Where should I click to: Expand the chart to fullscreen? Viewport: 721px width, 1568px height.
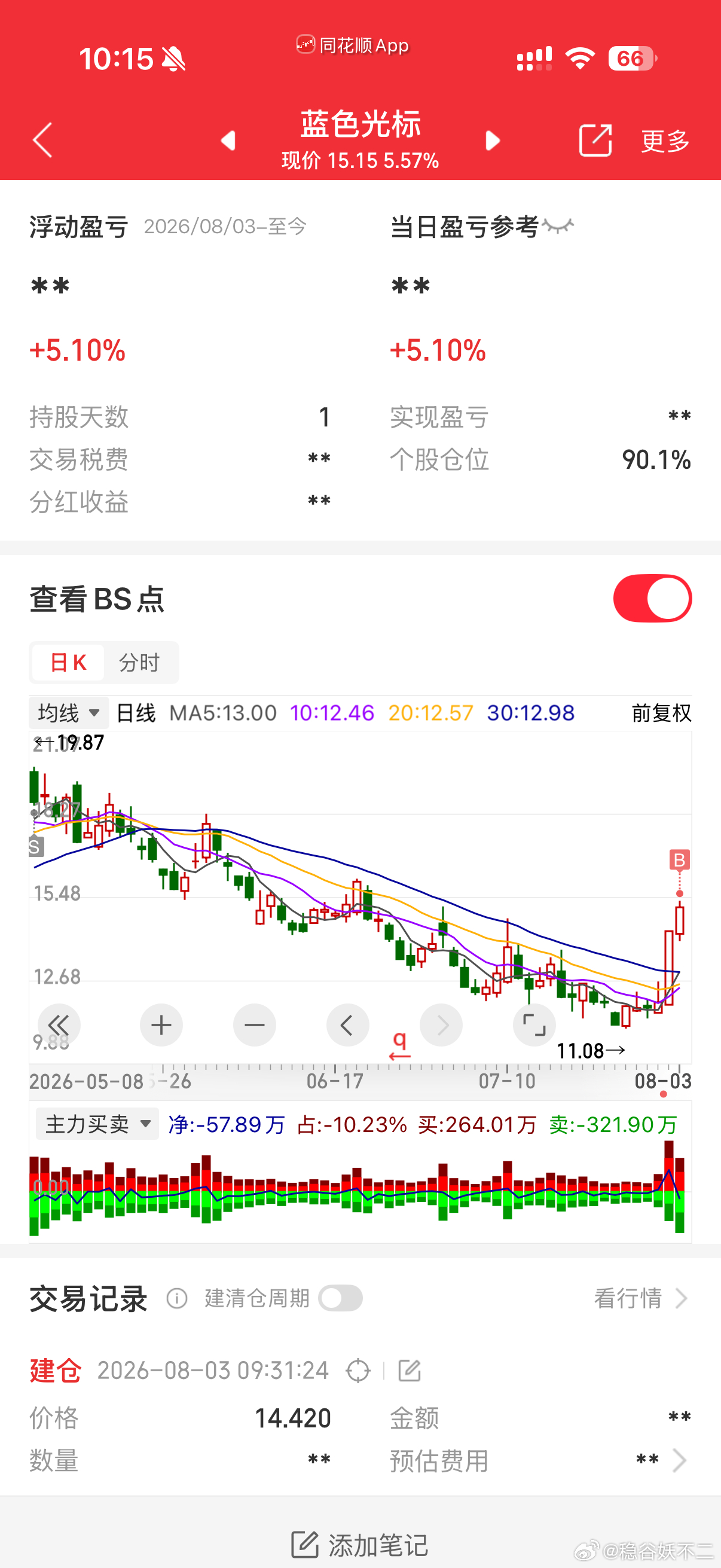click(534, 1025)
